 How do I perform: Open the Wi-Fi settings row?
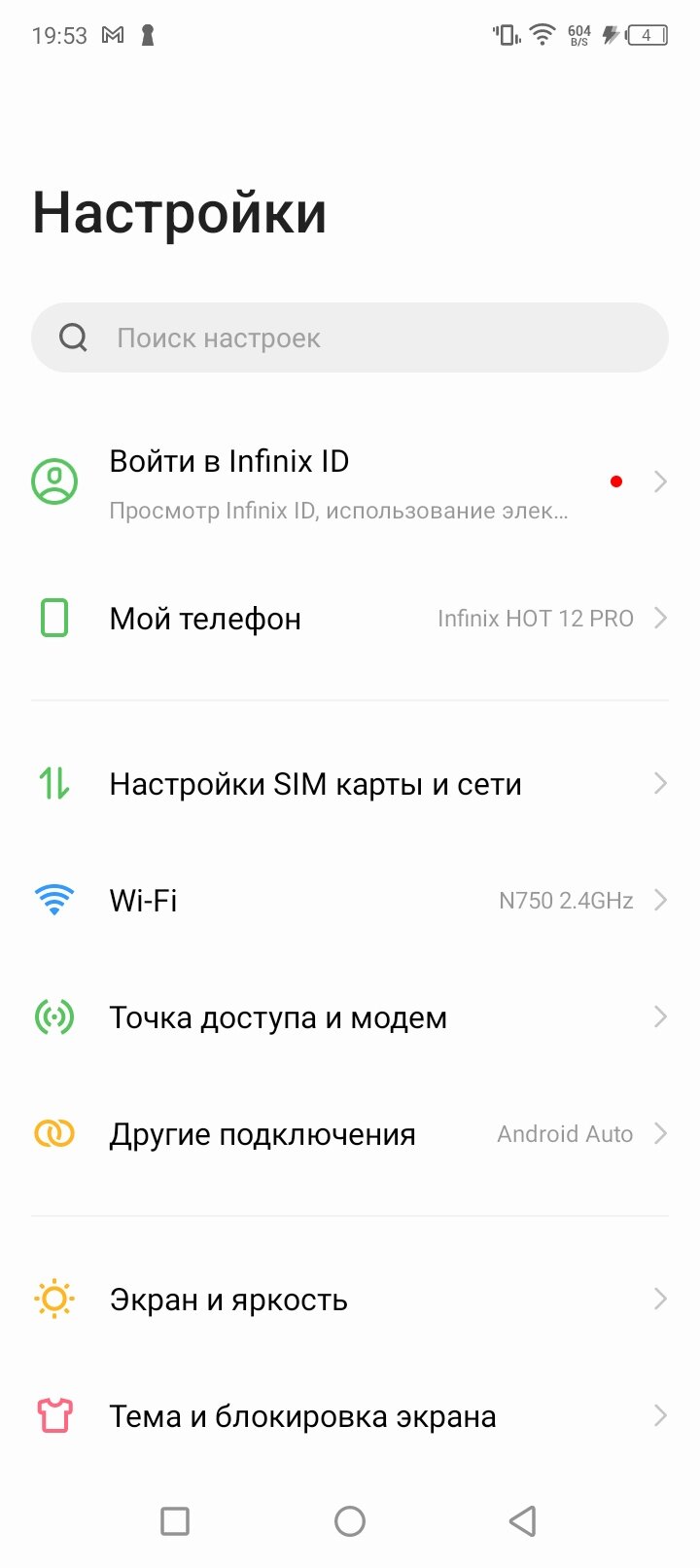pos(350,901)
